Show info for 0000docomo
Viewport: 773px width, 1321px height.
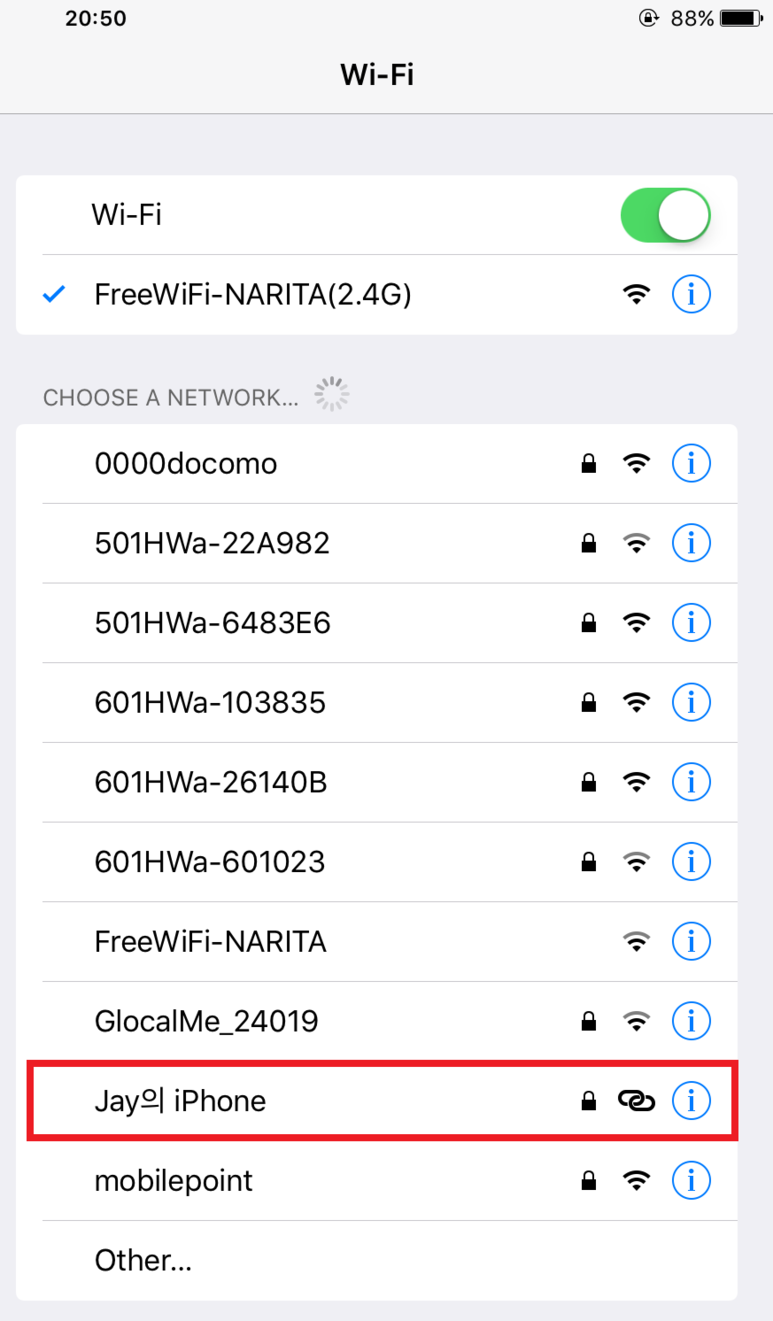(x=691, y=464)
